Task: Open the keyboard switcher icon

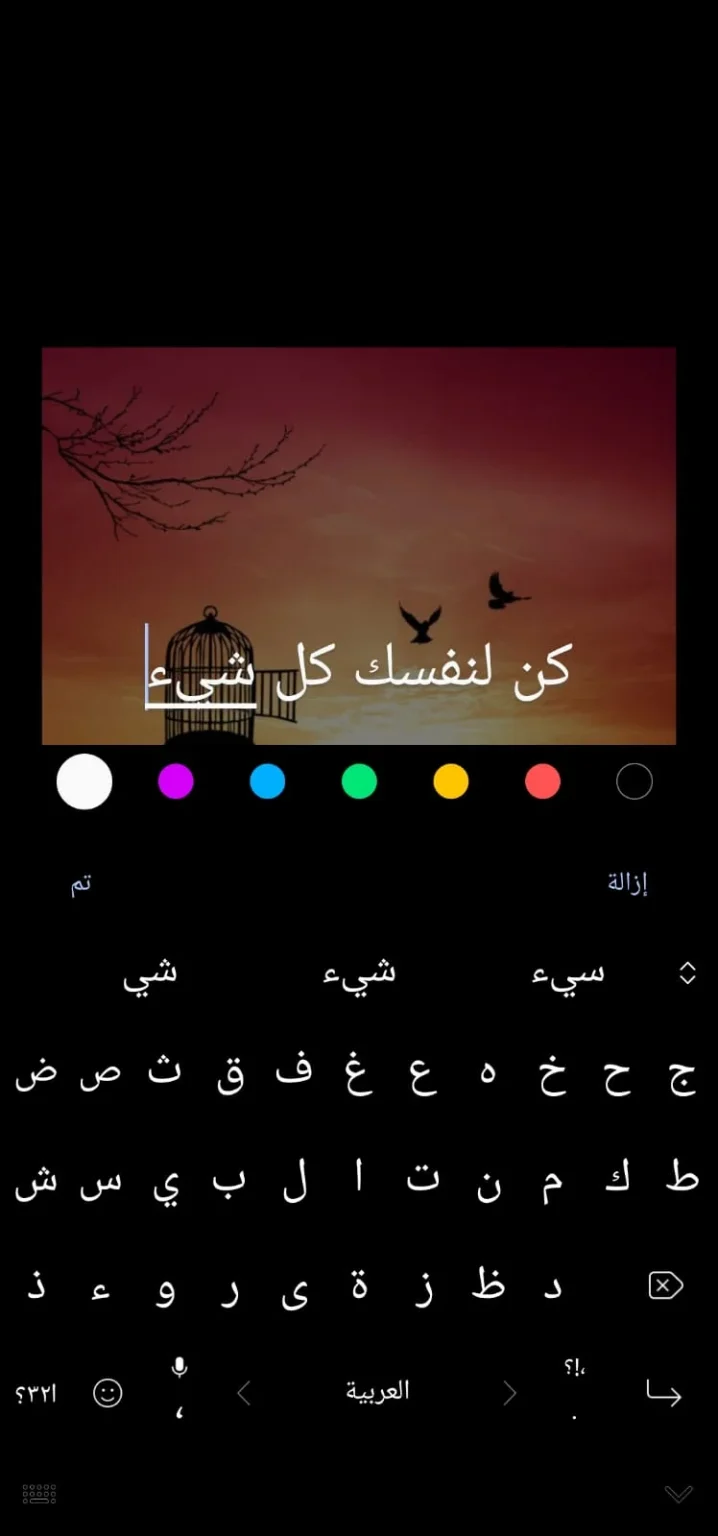Action: point(39,1494)
